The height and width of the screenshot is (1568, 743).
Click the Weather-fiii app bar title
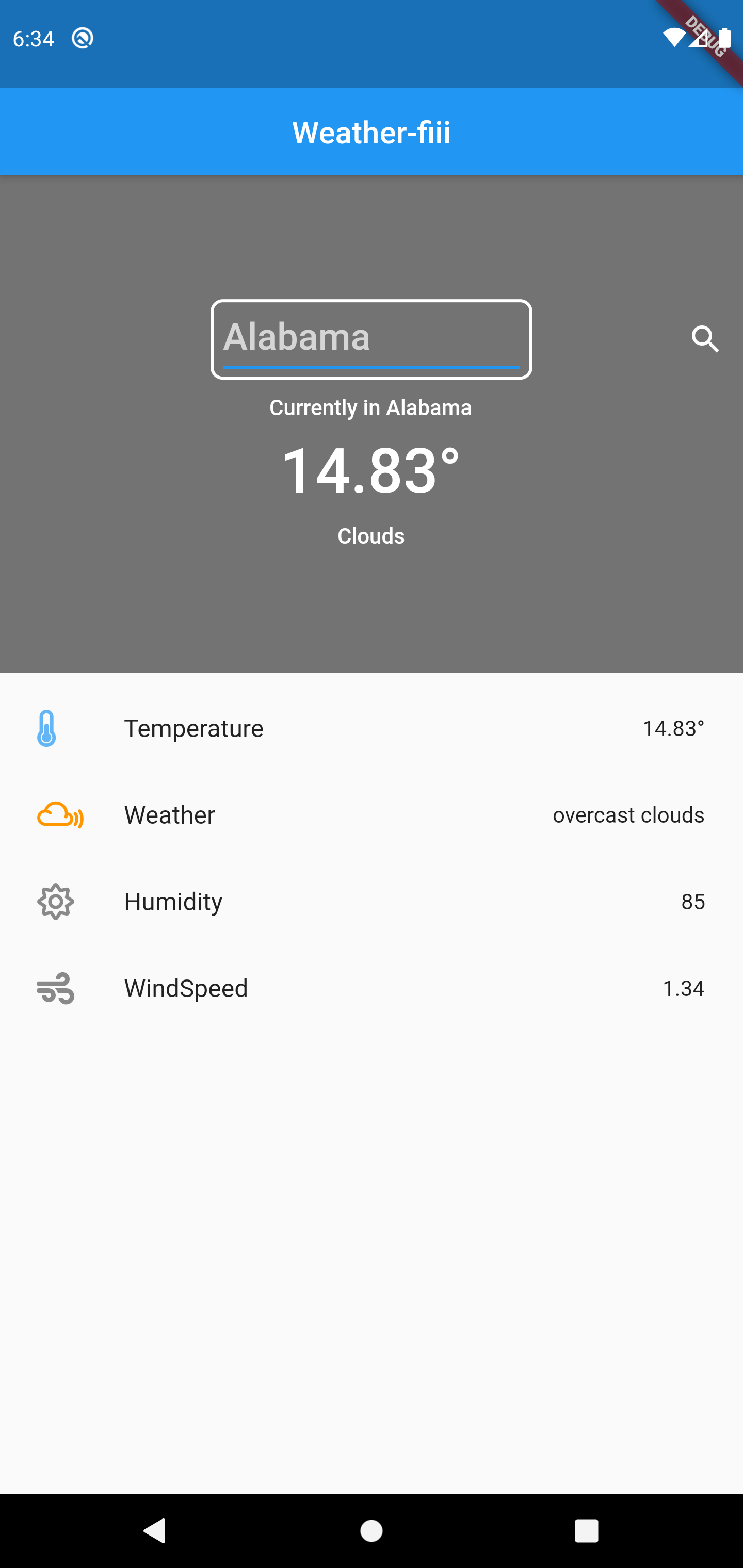[371, 132]
